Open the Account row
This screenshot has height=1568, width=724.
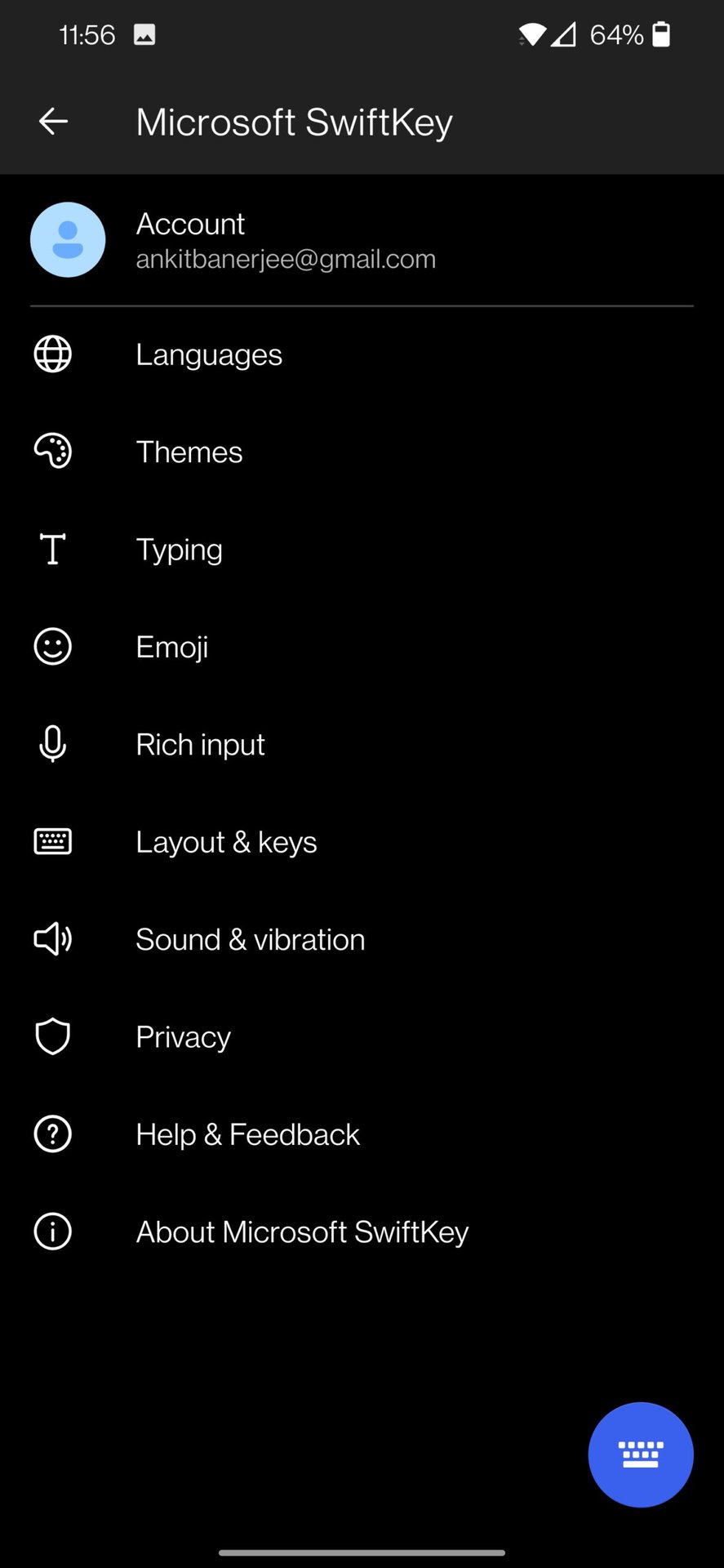tap(286, 240)
